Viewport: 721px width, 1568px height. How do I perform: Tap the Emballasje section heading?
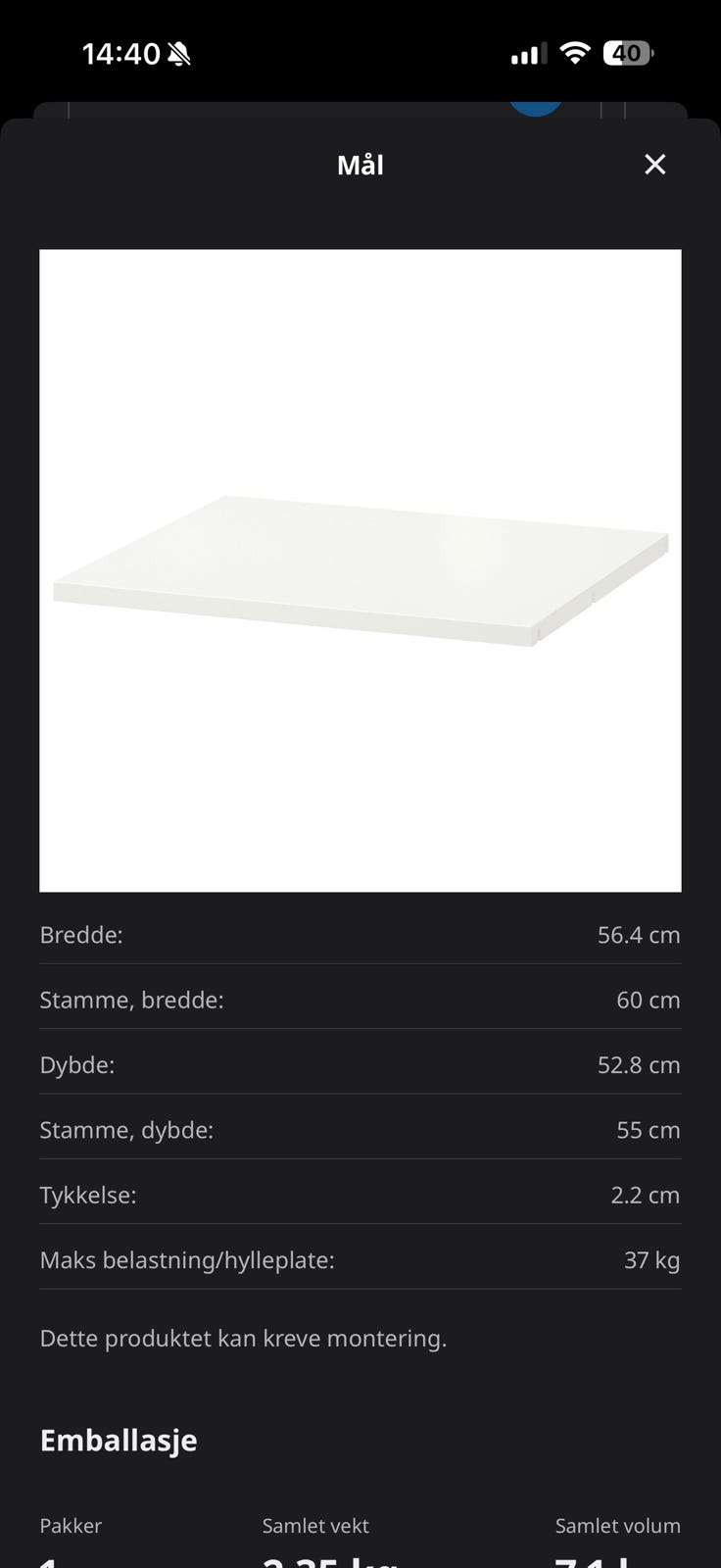coord(119,1440)
